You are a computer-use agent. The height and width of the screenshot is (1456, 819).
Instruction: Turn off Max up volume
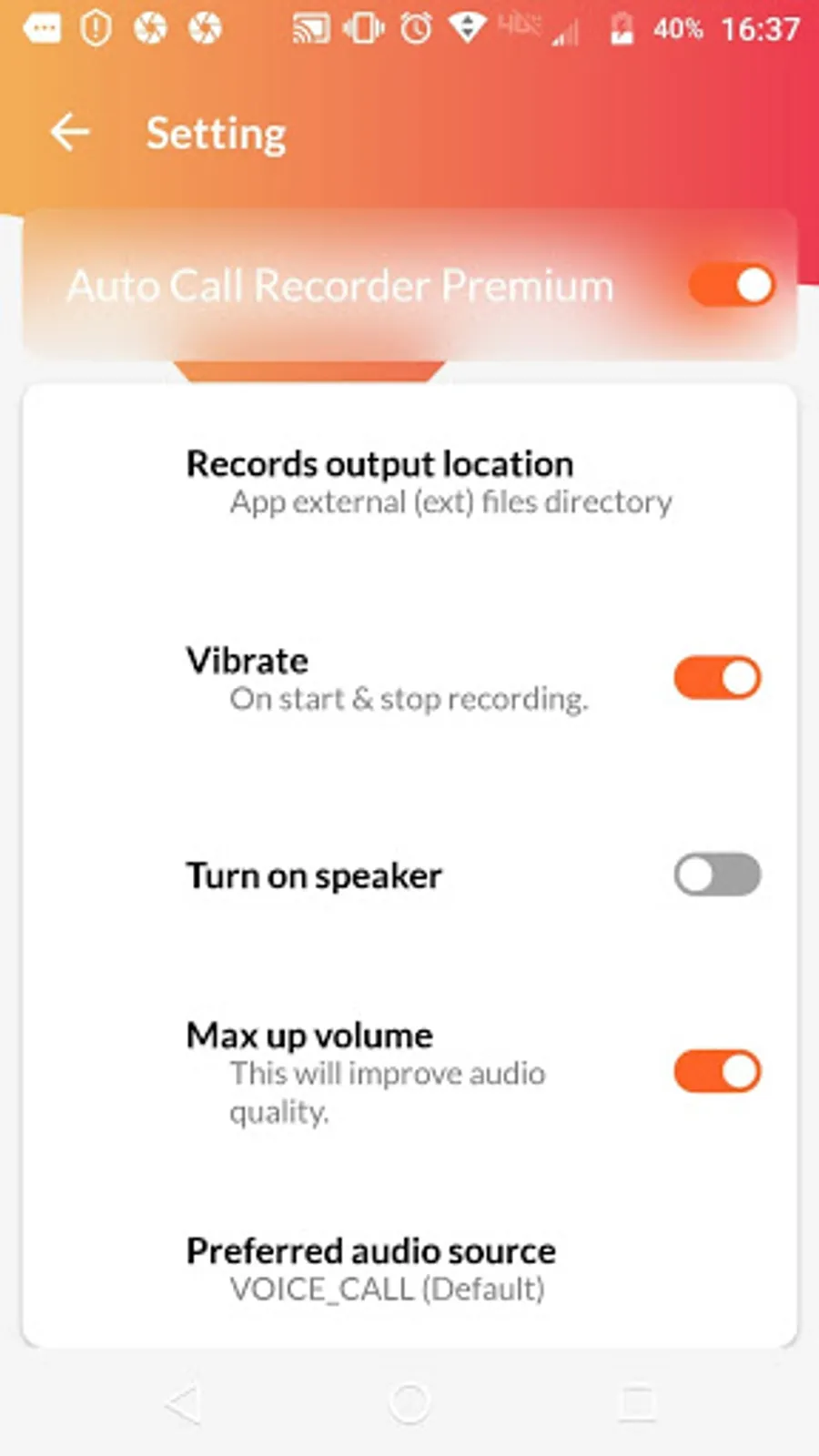(717, 1071)
